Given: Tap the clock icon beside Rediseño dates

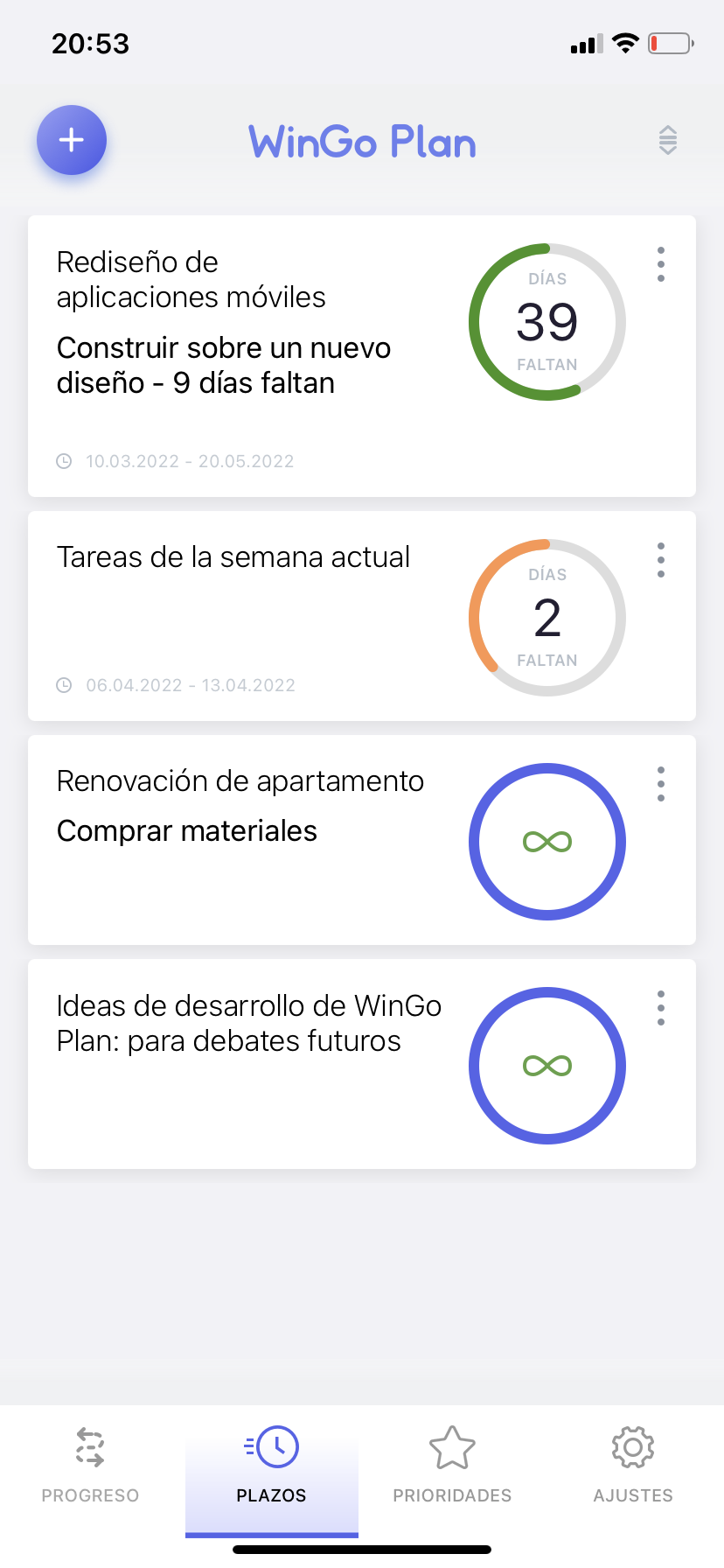Looking at the screenshot, I should (64, 461).
